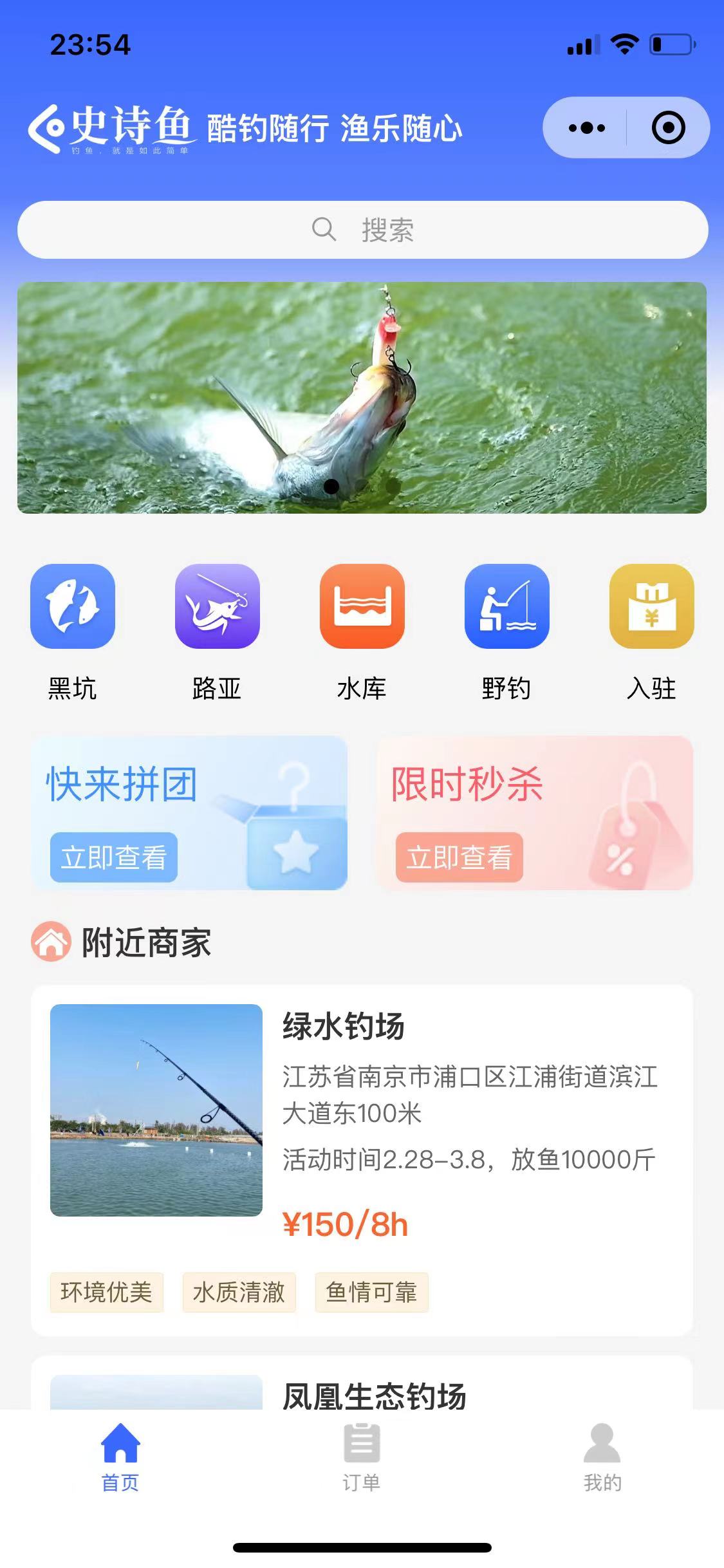This screenshot has width=724, height=1568.
Task: Close the mini program via circle icon
Action: [x=668, y=127]
